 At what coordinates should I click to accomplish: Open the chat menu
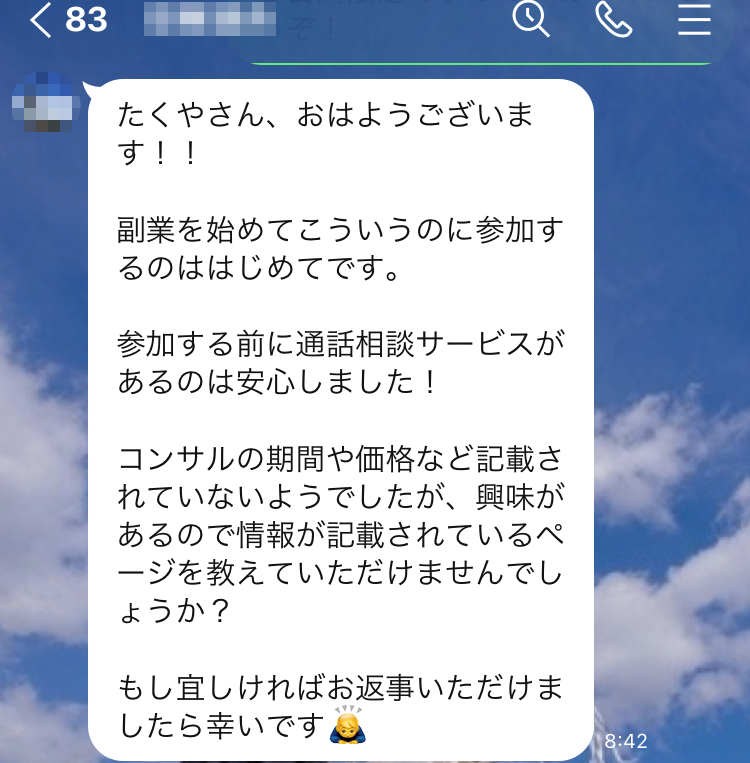(x=694, y=19)
